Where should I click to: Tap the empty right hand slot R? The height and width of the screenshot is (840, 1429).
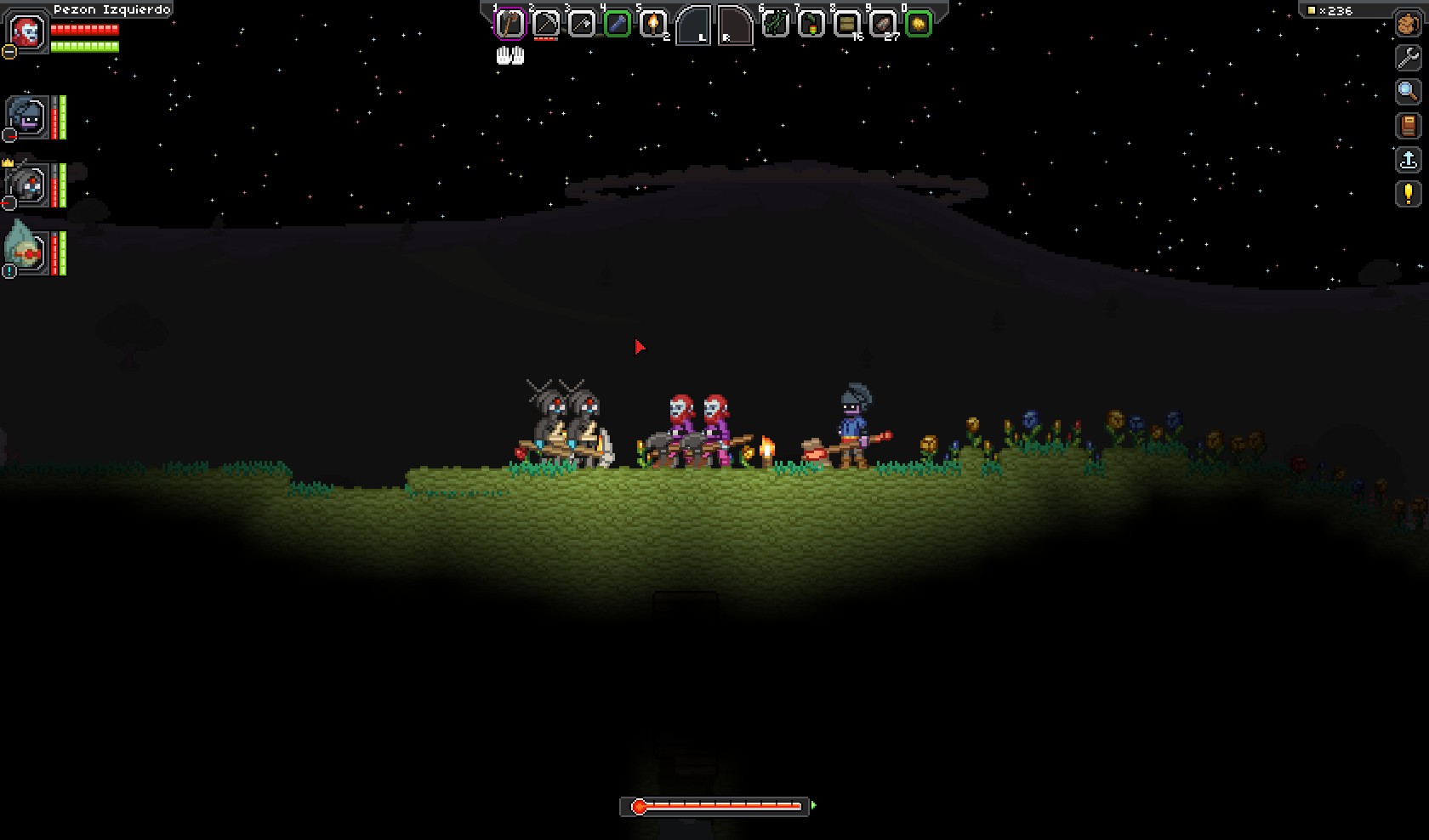click(x=735, y=26)
